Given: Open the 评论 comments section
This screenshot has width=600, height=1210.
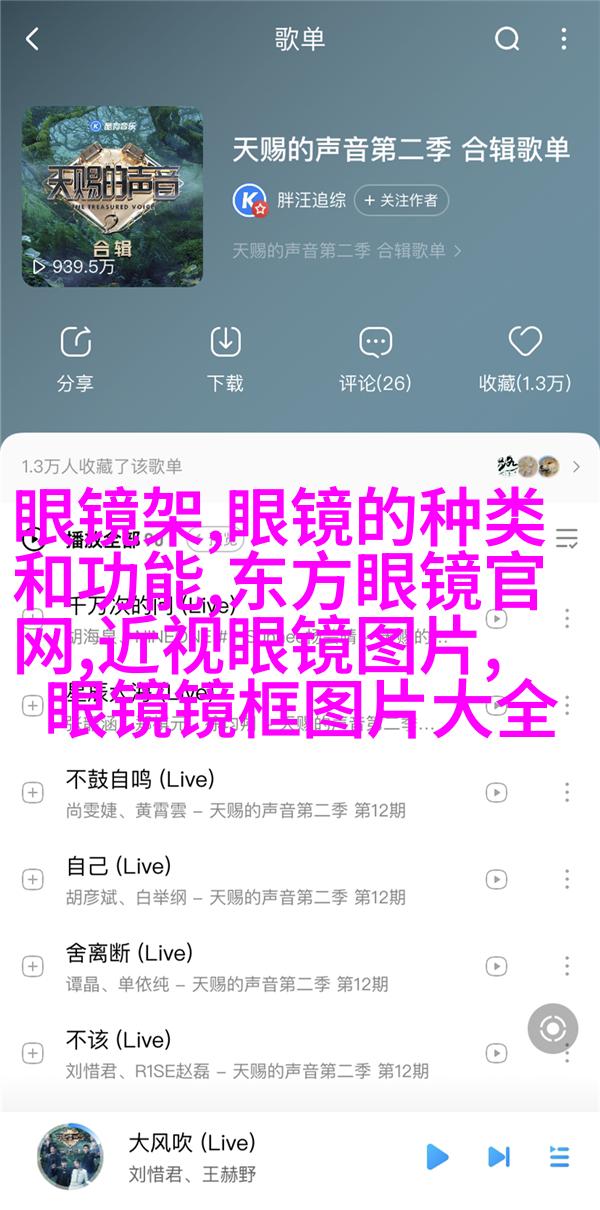Looking at the screenshot, I should click(x=375, y=357).
